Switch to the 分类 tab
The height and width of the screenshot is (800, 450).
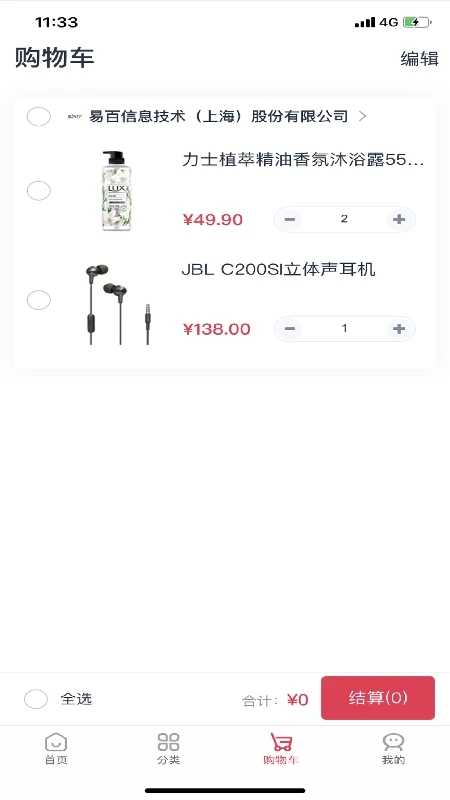click(168, 749)
